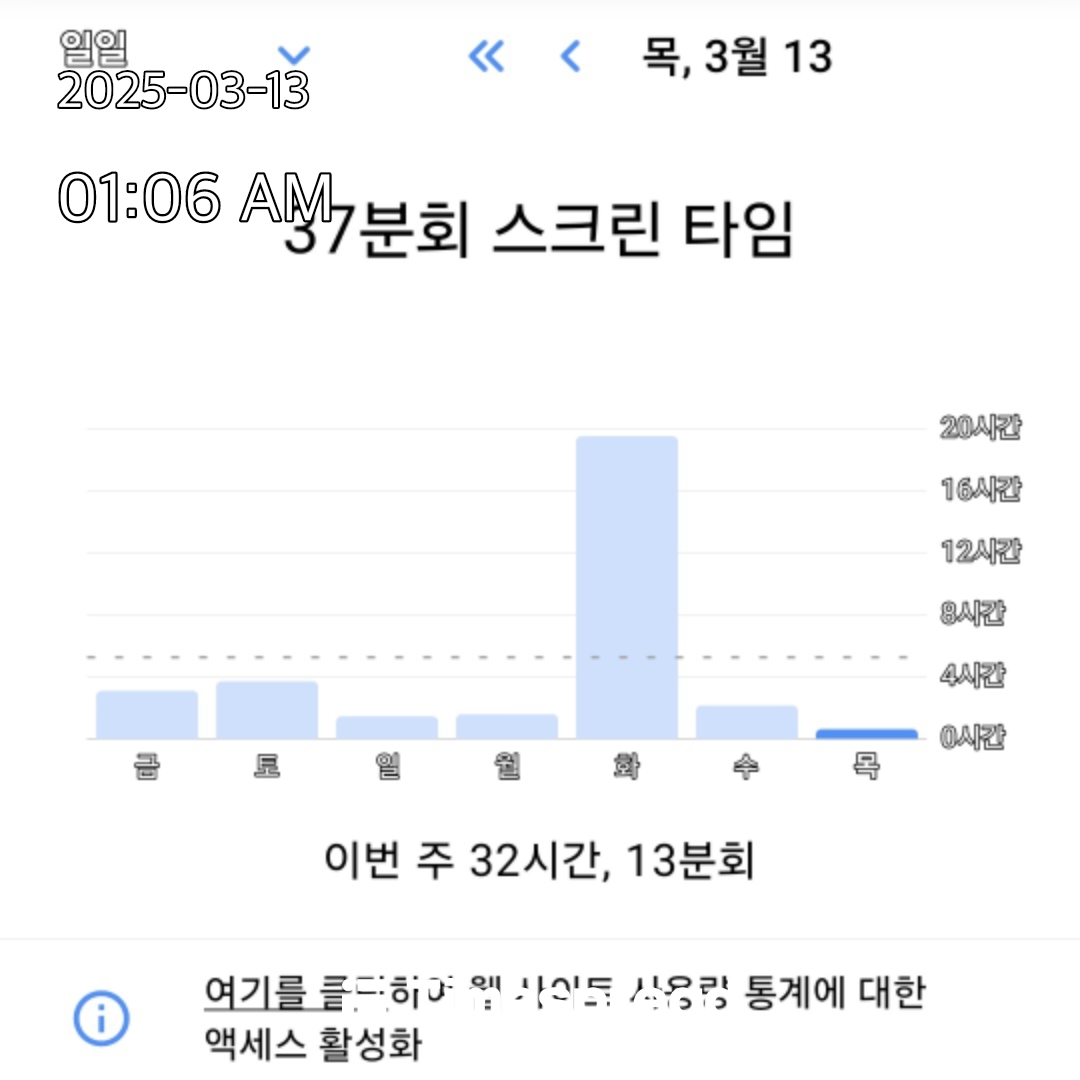Select the 화 bar in the chart
This screenshot has width=1080, height=1080.
[x=627, y=587]
